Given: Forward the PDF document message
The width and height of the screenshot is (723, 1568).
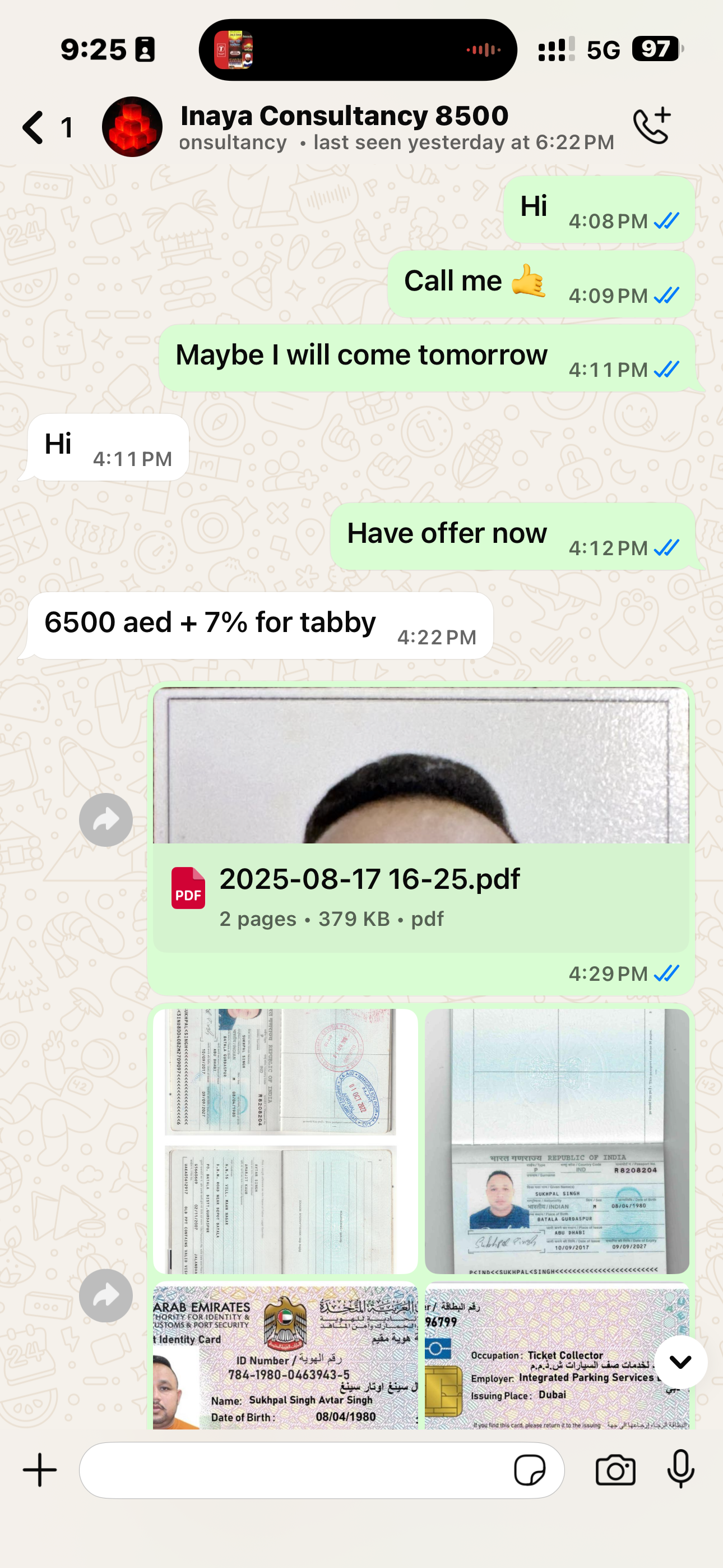Looking at the screenshot, I should 106,819.
